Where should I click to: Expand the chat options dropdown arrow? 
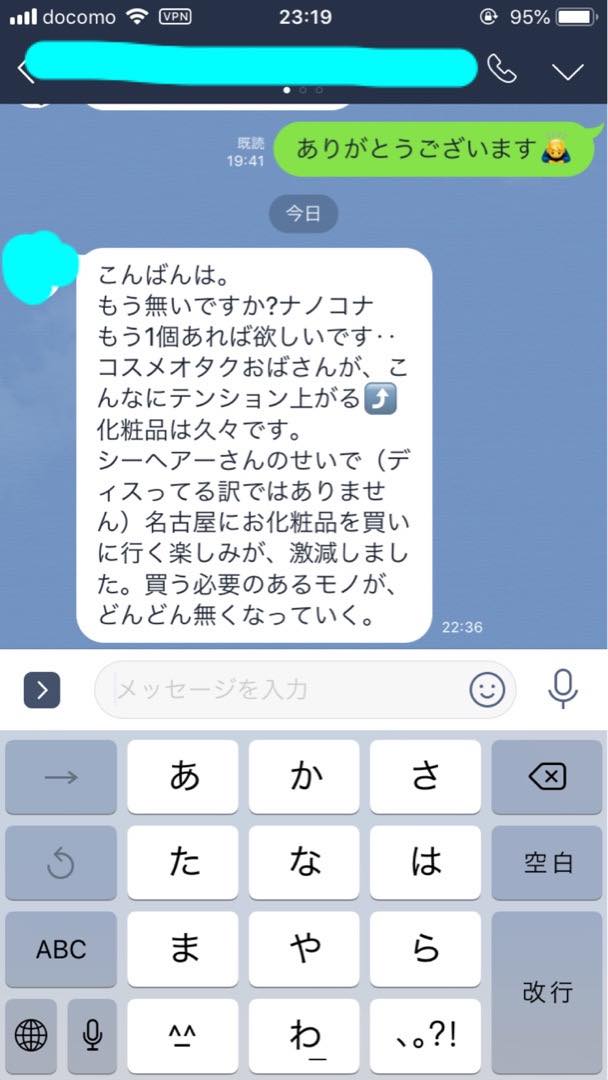pyautogui.click(x=568, y=70)
